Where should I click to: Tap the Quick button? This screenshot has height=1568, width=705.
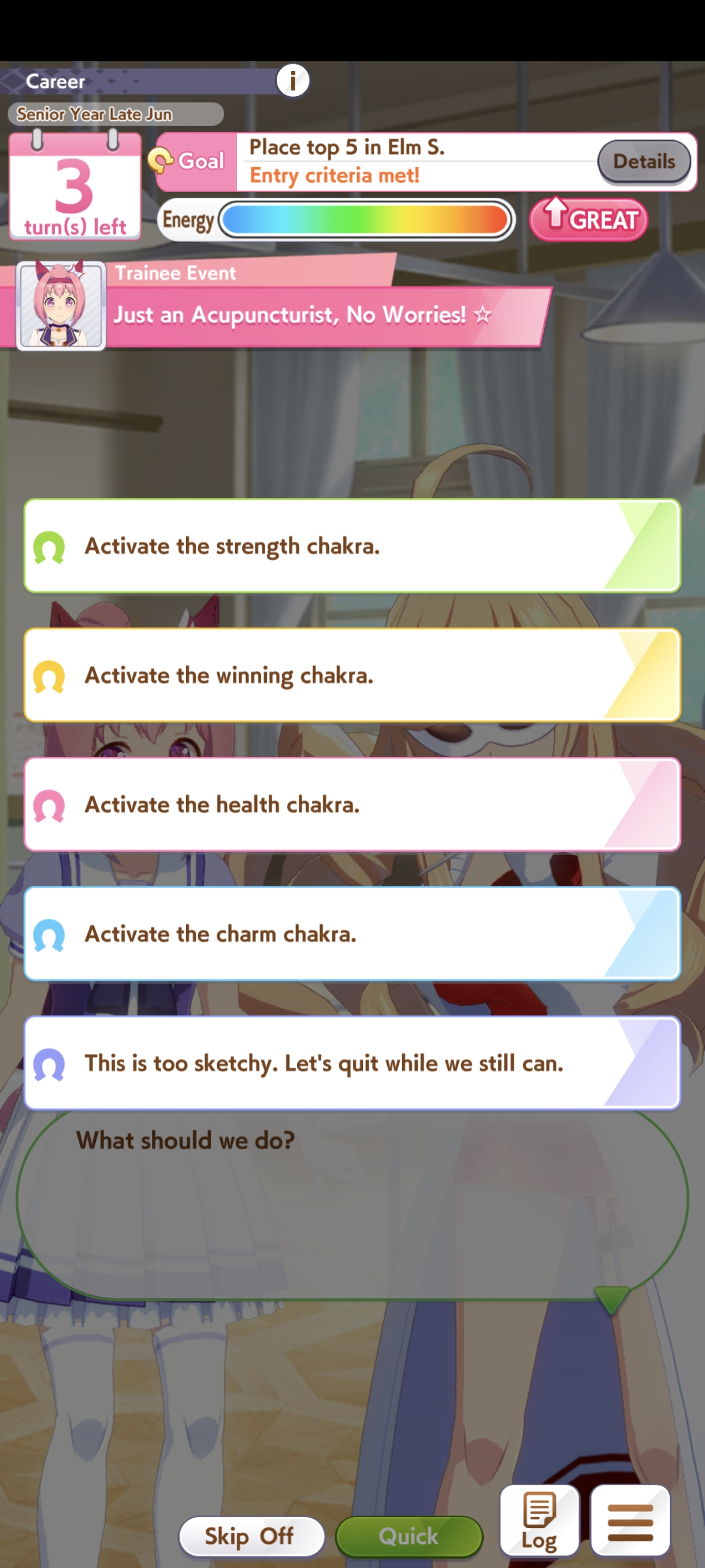tap(409, 1536)
